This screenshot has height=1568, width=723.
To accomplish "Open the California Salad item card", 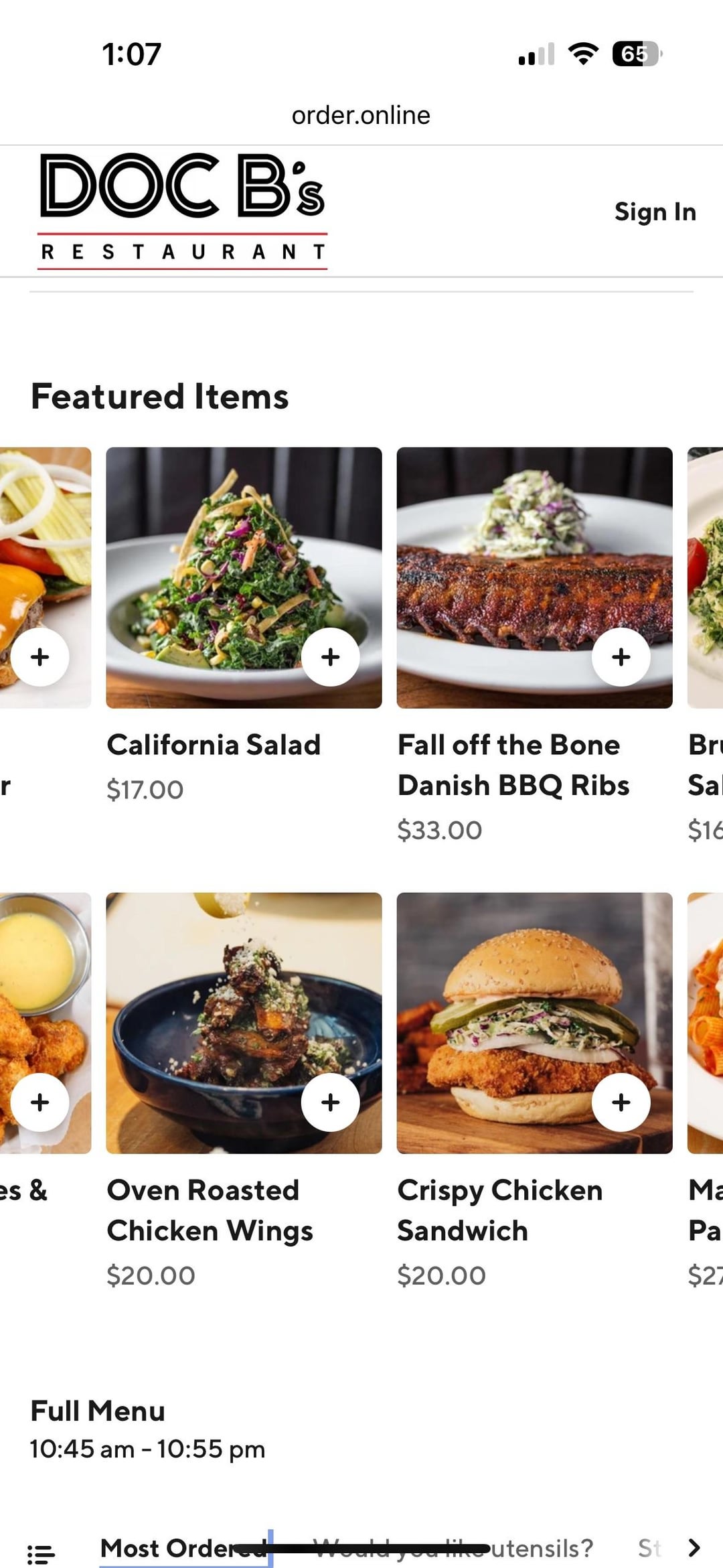I will point(214,744).
